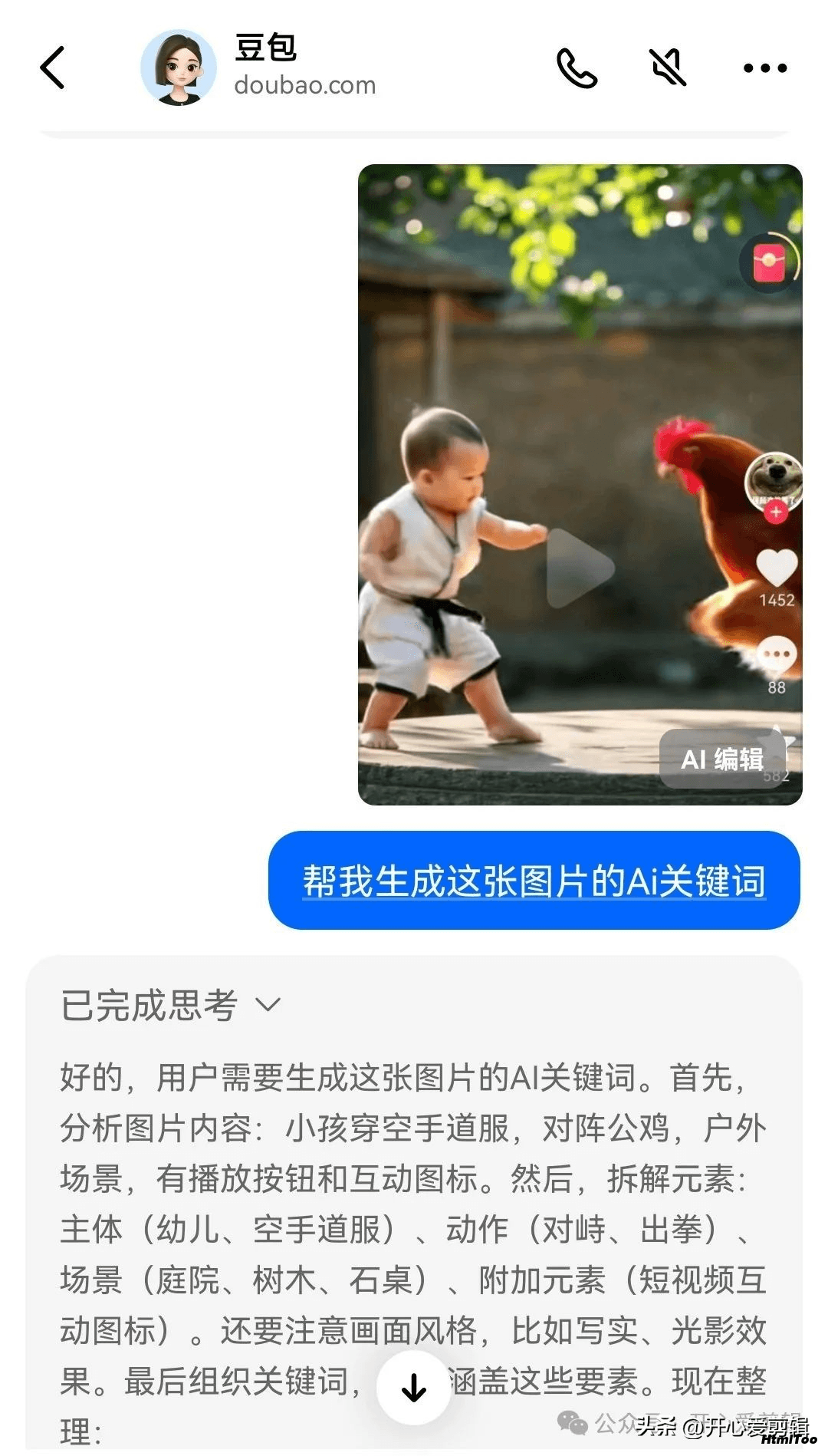Start a voice call with 豆包
This screenshot has height=1456, width=828.
click(x=577, y=68)
